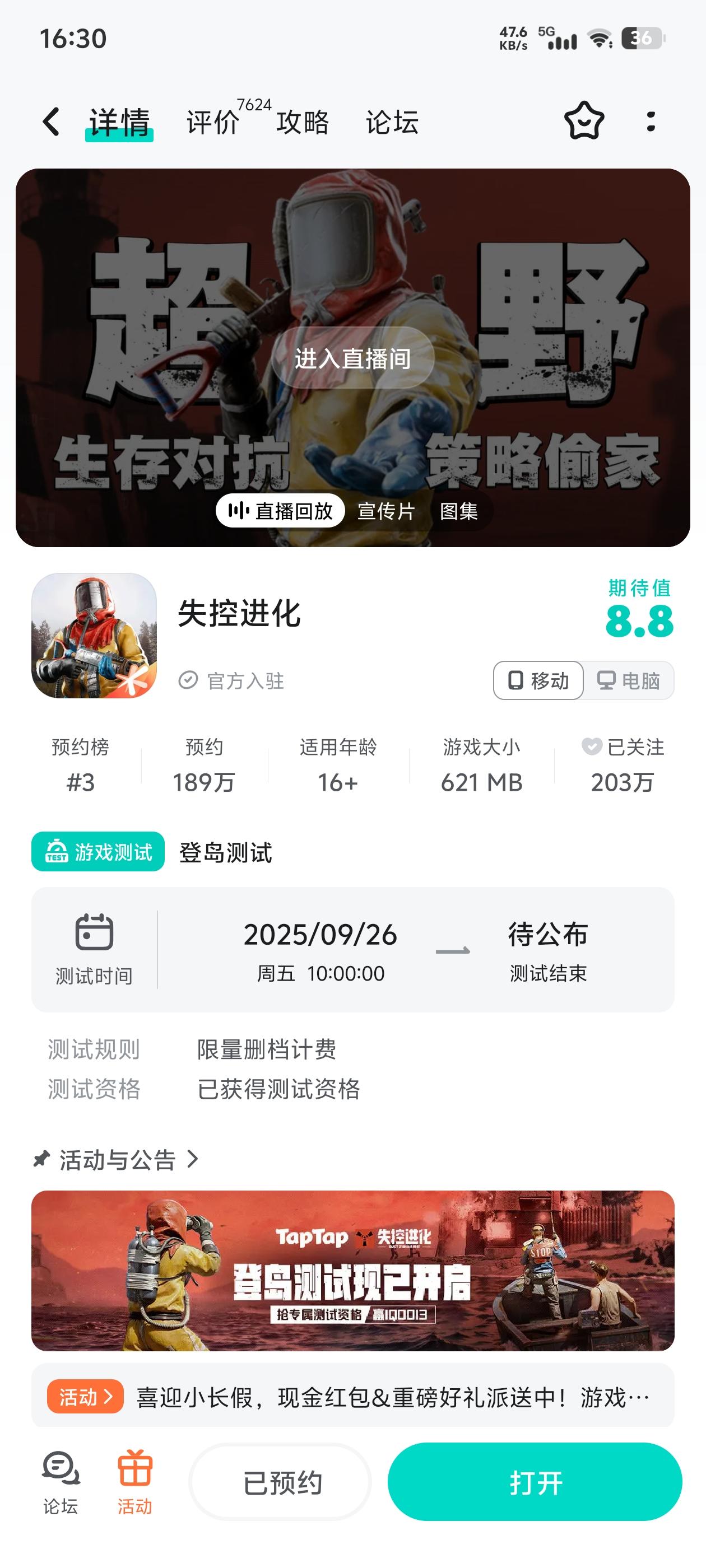Open the 预约榜 #3 ranking
The image size is (706, 1568).
(81, 765)
